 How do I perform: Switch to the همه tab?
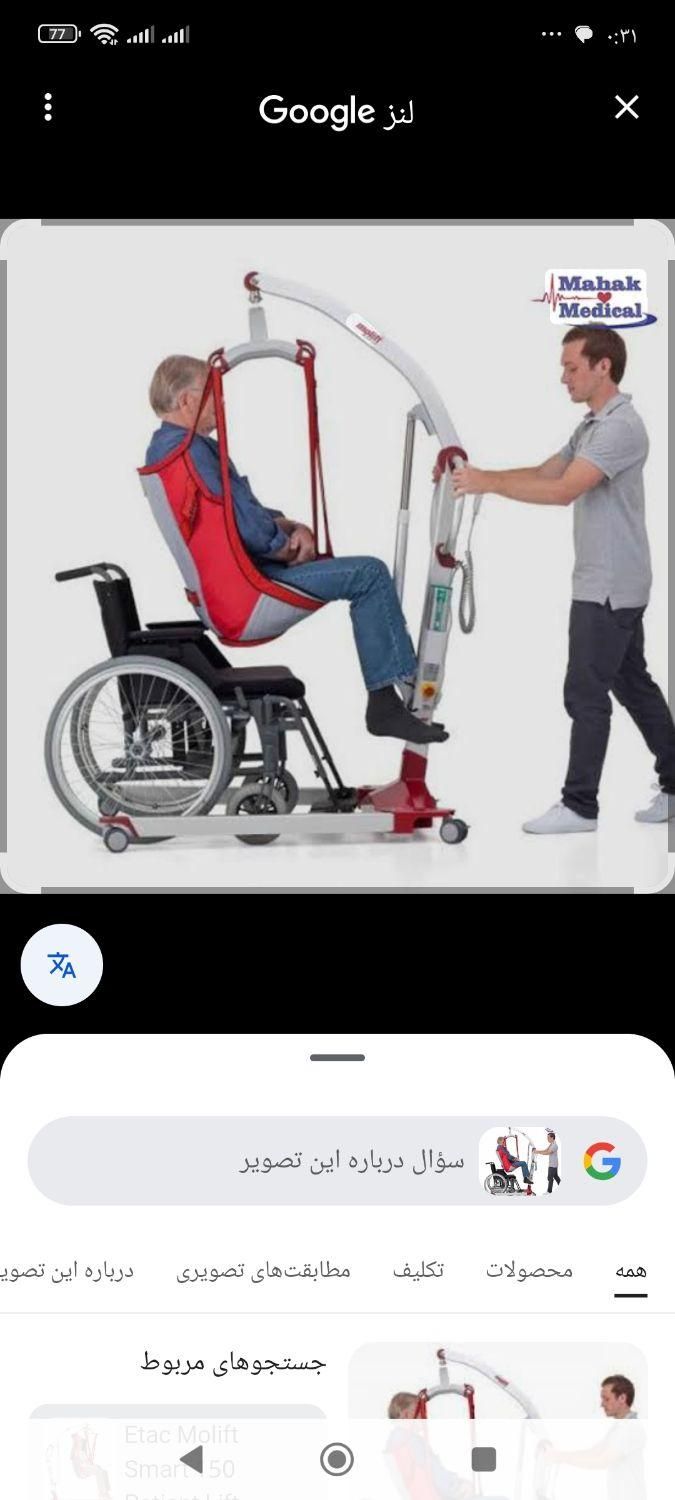630,1270
